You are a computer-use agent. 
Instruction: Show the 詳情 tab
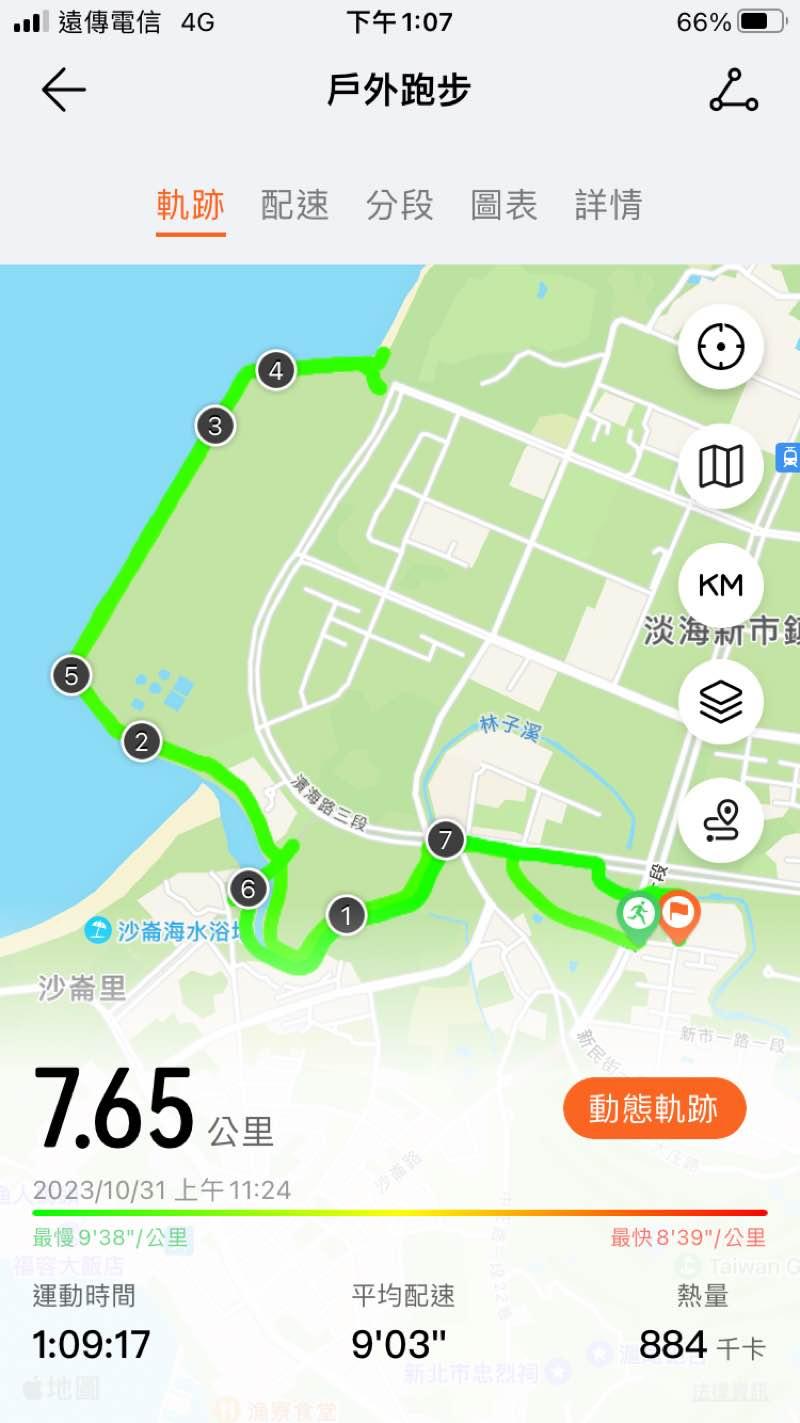608,205
